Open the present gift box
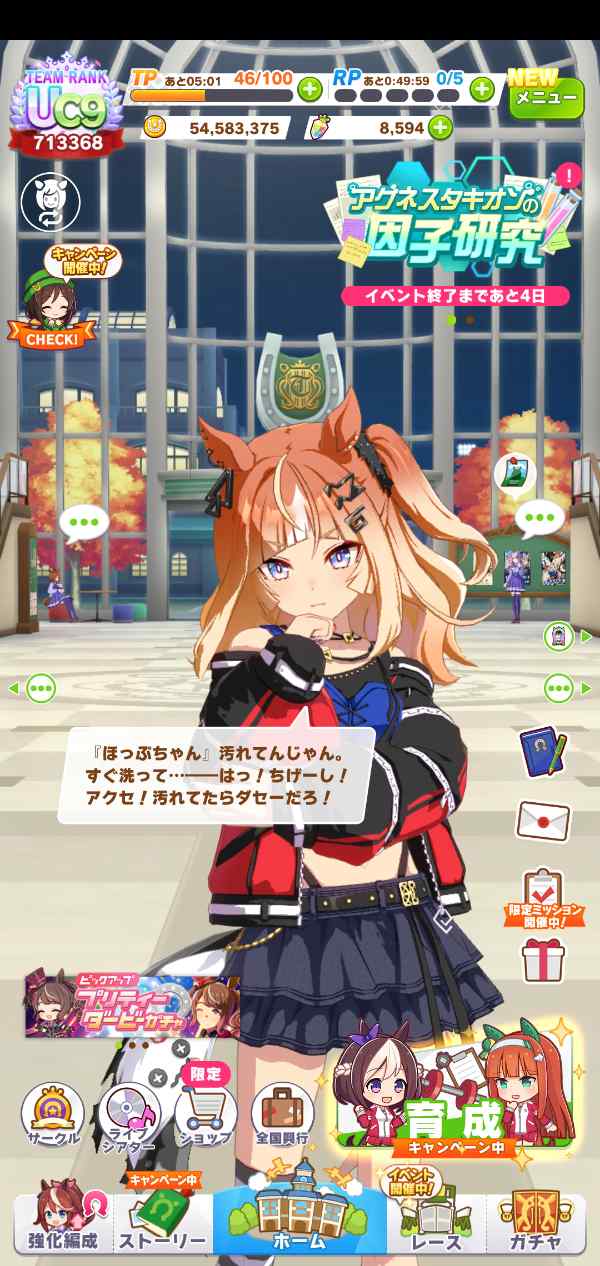This screenshot has width=600, height=1266. [543, 960]
